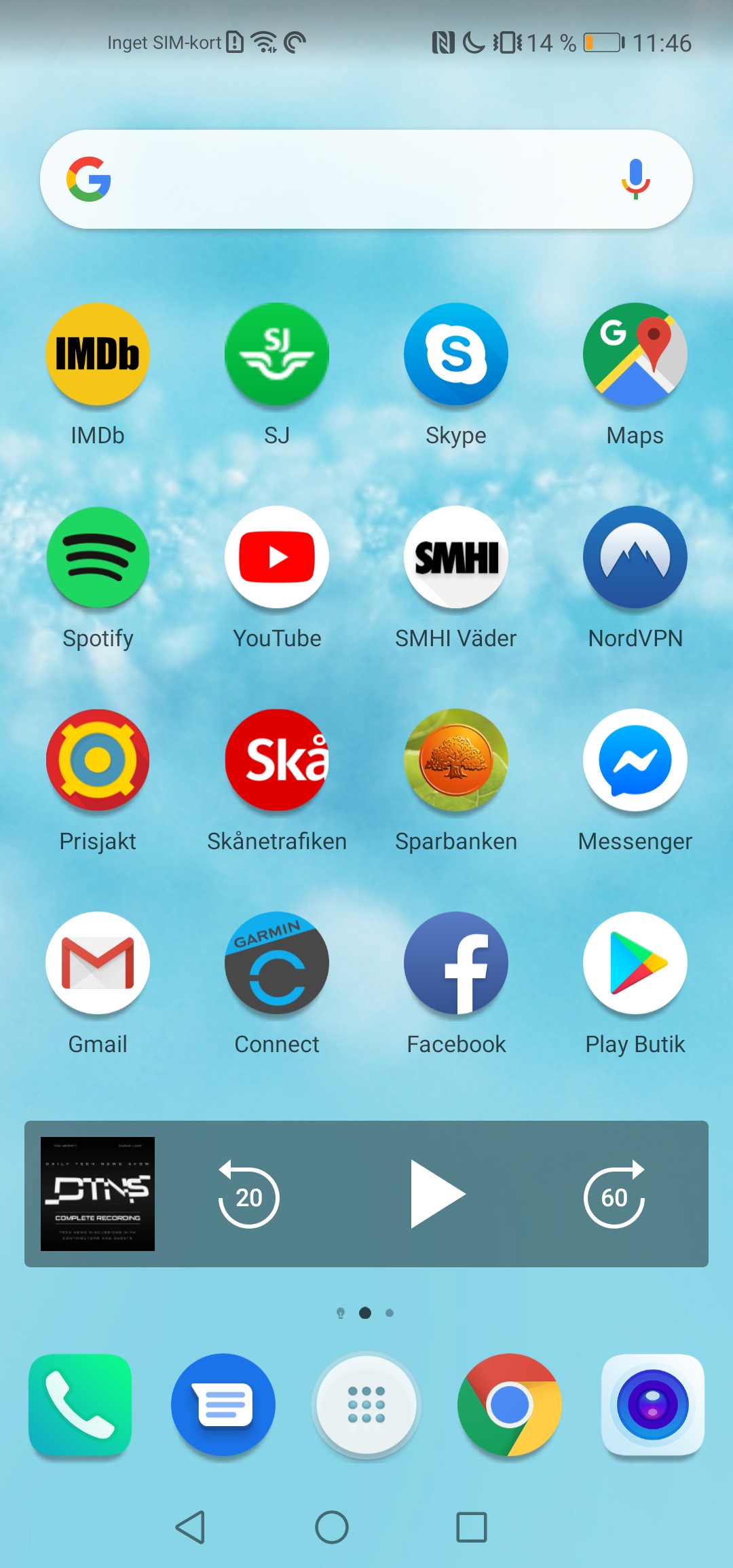Open the IMDb app

coord(98,354)
